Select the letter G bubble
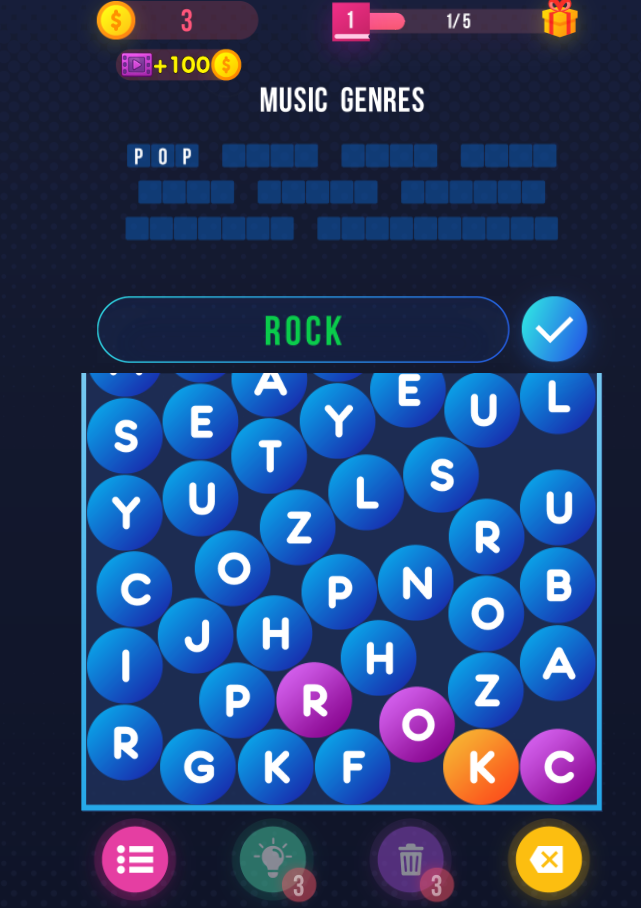The width and height of the screenshot is (641, 908). point(198,767)
